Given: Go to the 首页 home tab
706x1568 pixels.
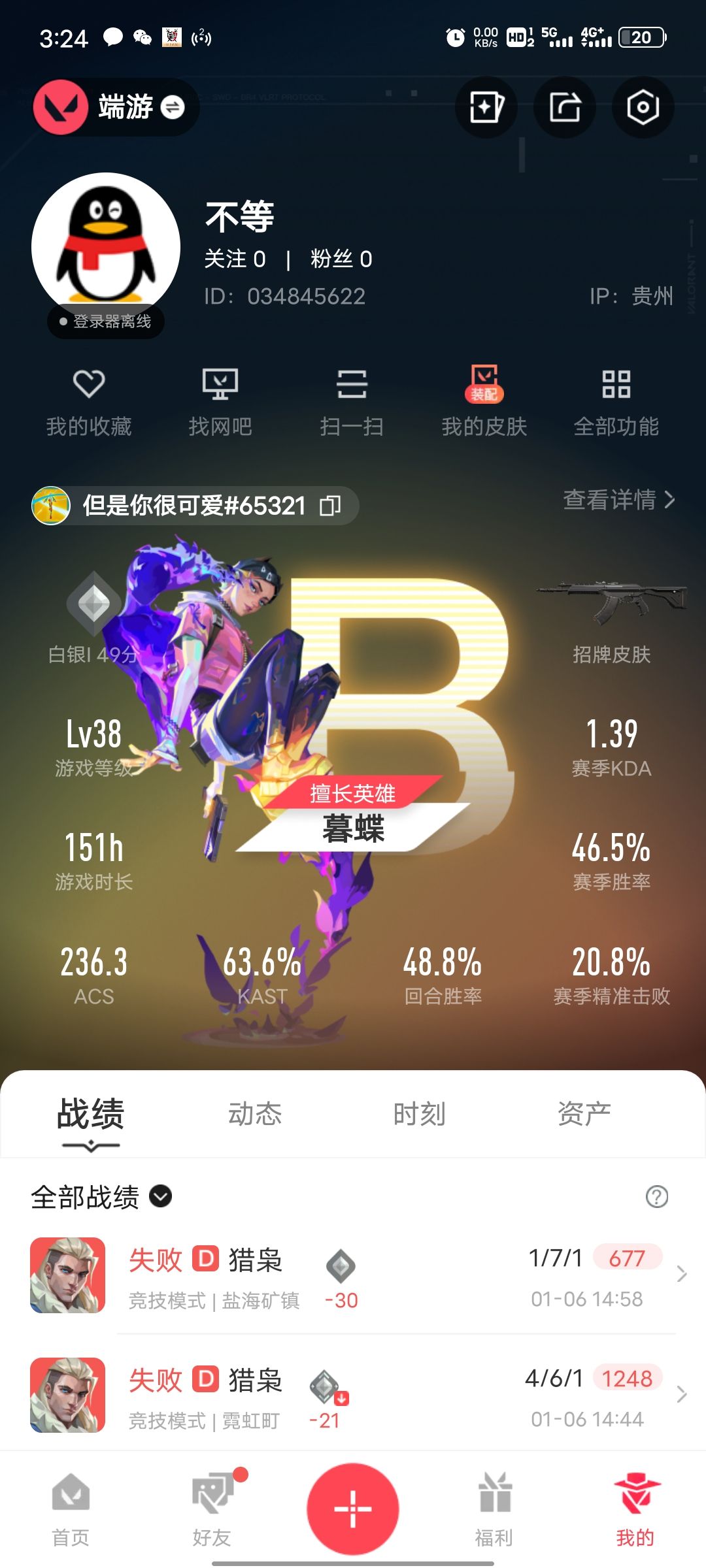Looking at the screenshot, I should [71, 1509].
